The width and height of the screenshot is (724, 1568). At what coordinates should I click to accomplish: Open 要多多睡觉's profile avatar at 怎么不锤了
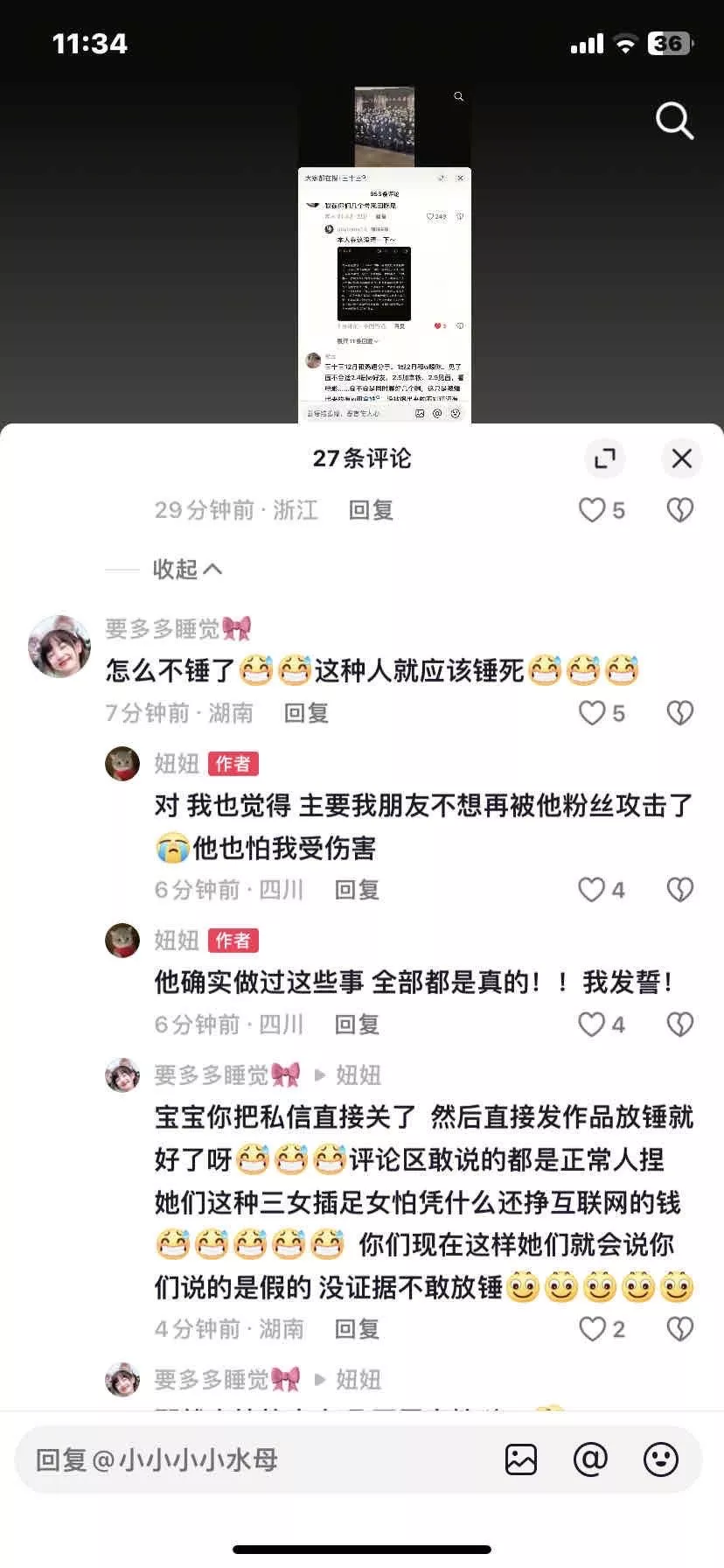point(59,647)
